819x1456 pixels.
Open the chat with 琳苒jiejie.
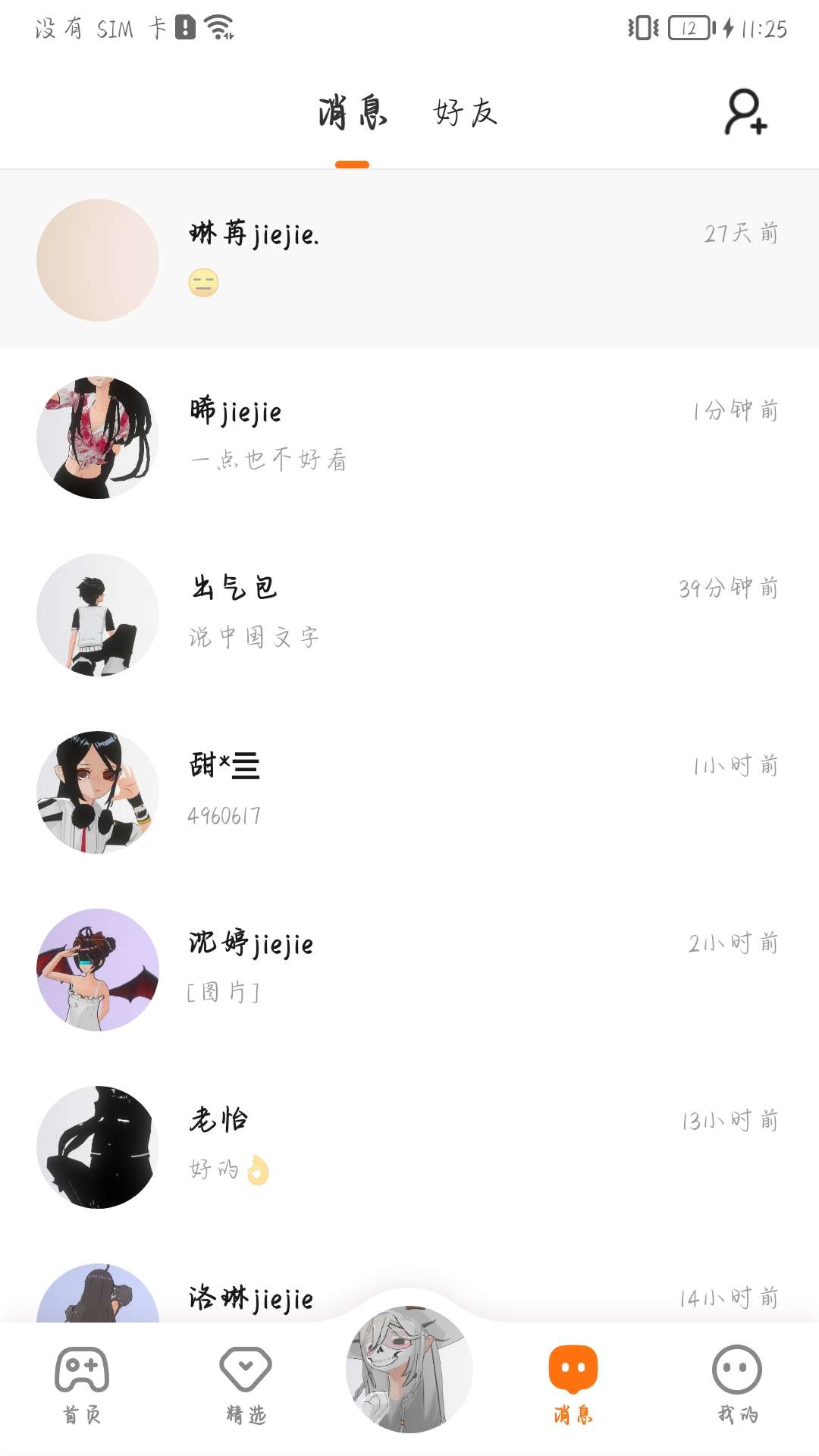(x=409, y=259)
